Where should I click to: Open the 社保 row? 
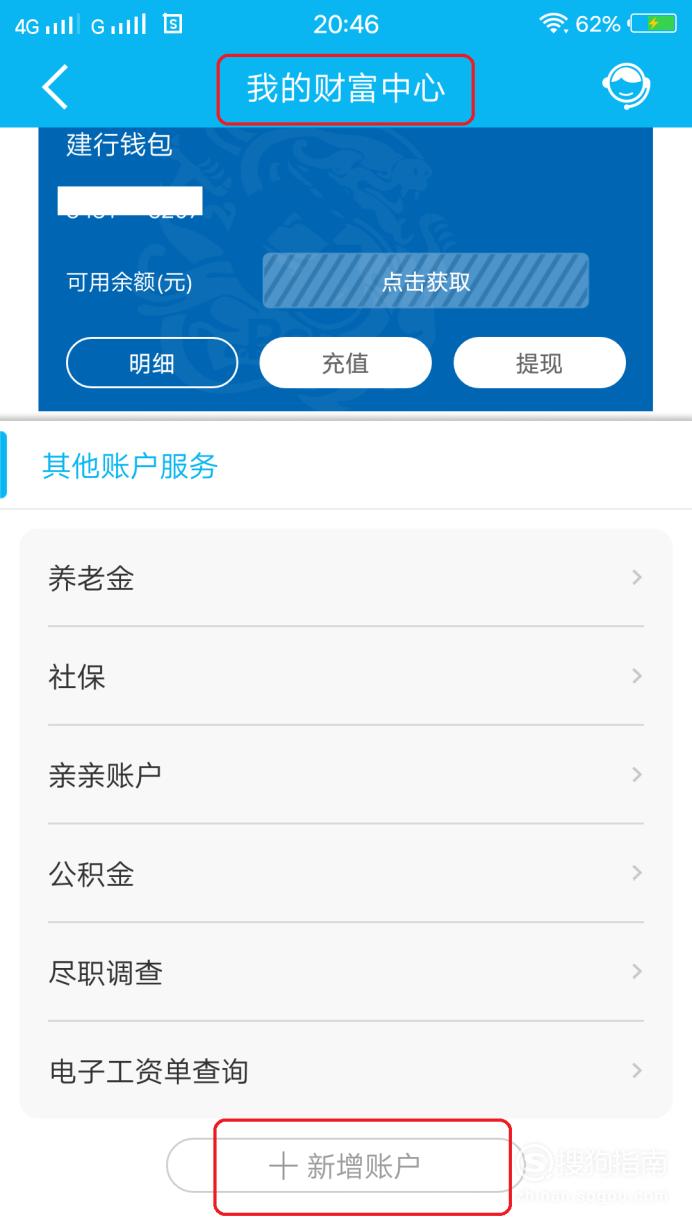click(x=346, y=677)
